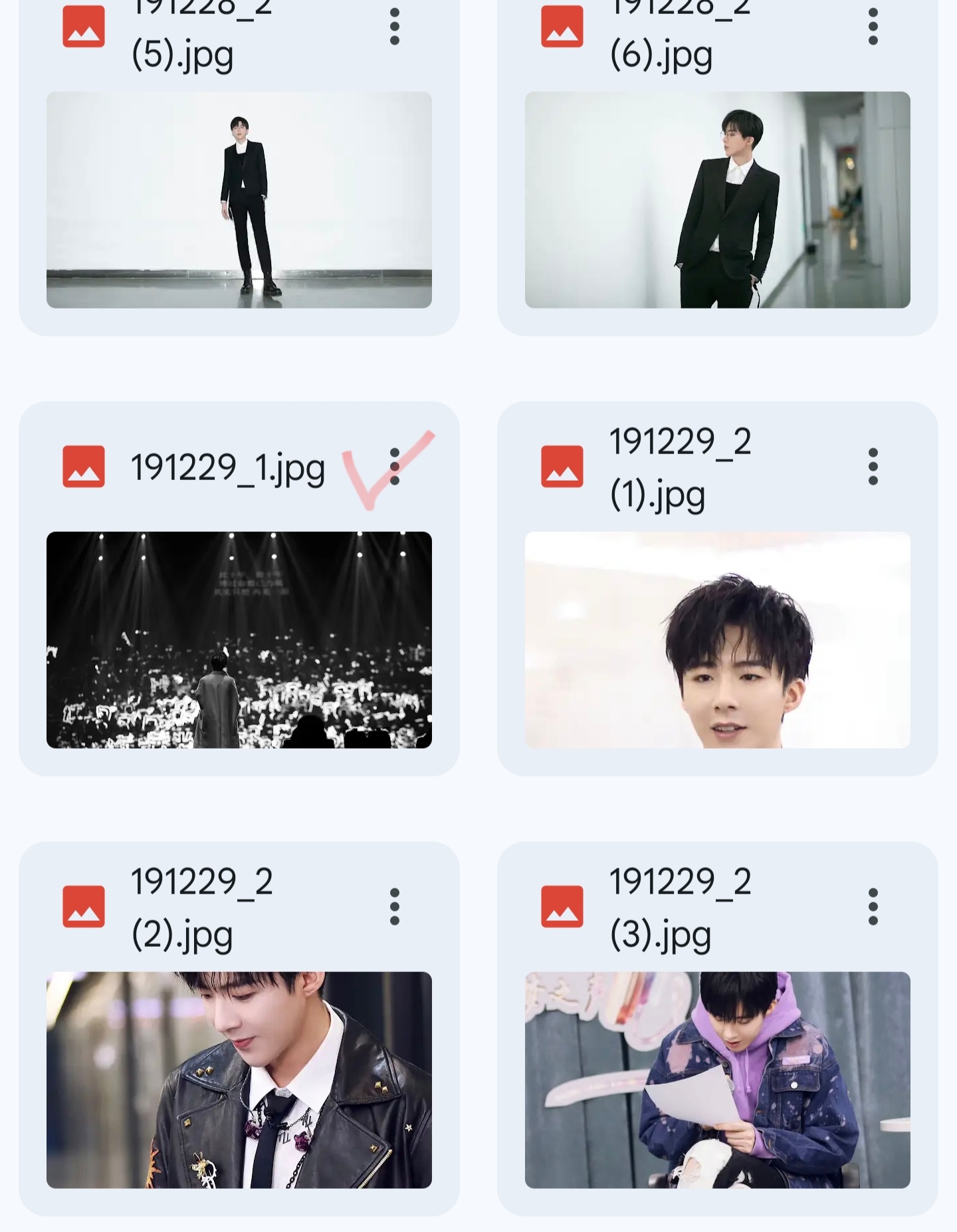Open the 191229_1.jpg image file
The height and width of the screenshot is (1232, 957).
click(x=239, y=639)
